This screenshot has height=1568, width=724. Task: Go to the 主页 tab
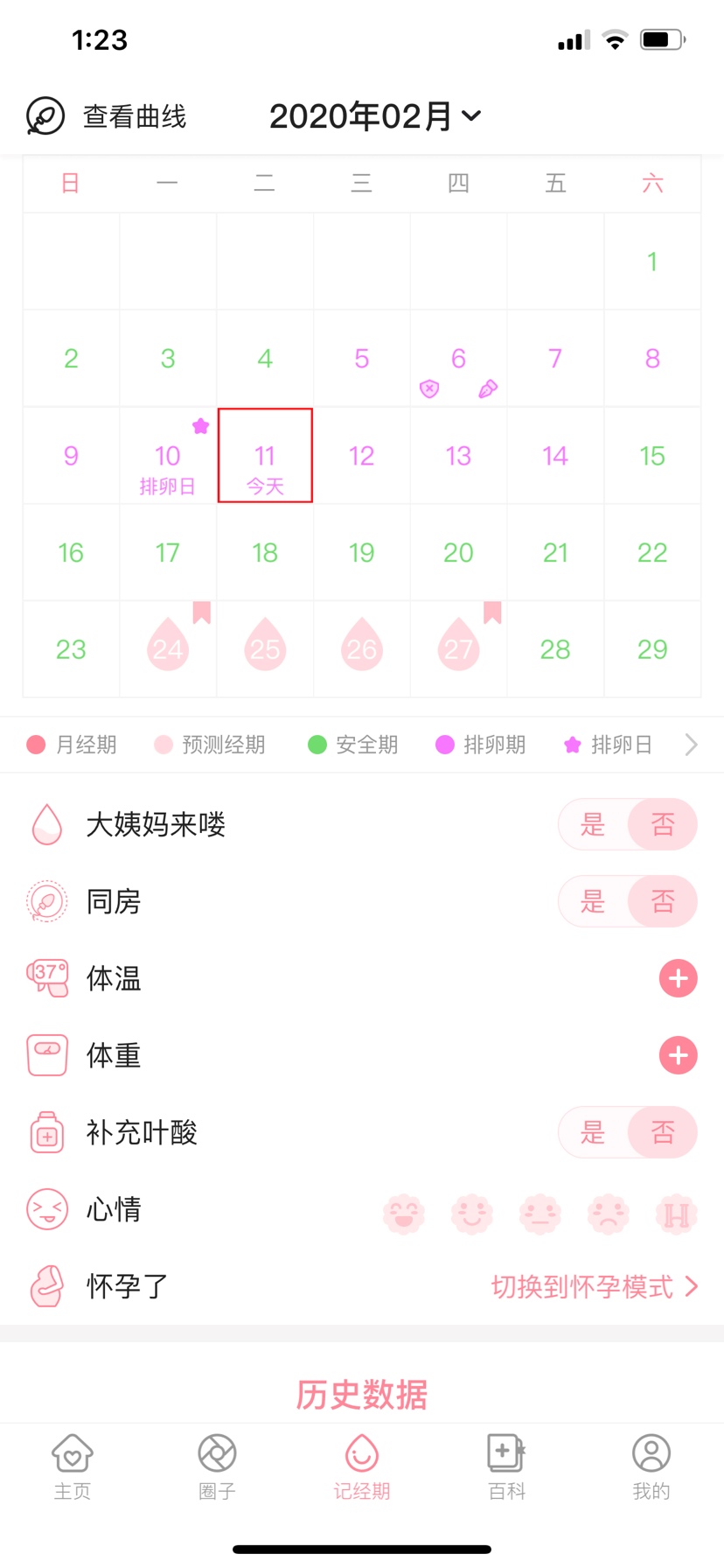point(73,1466)
